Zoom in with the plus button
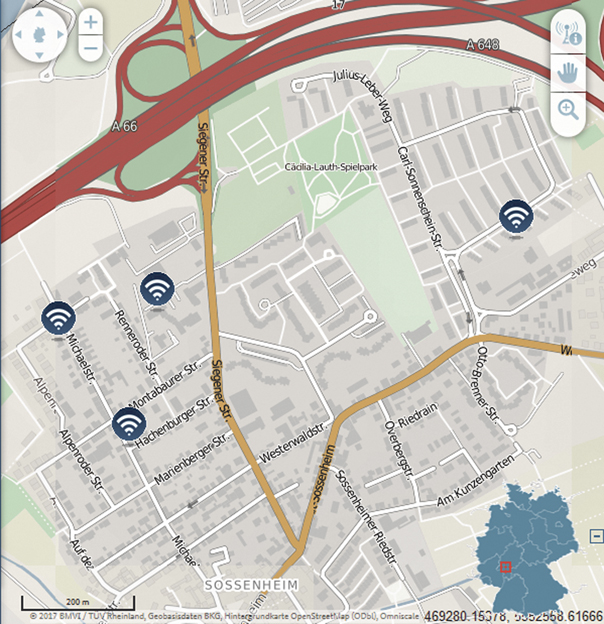Image resolution: width=604 pixels, height=624 pixels. coord(90,21)
